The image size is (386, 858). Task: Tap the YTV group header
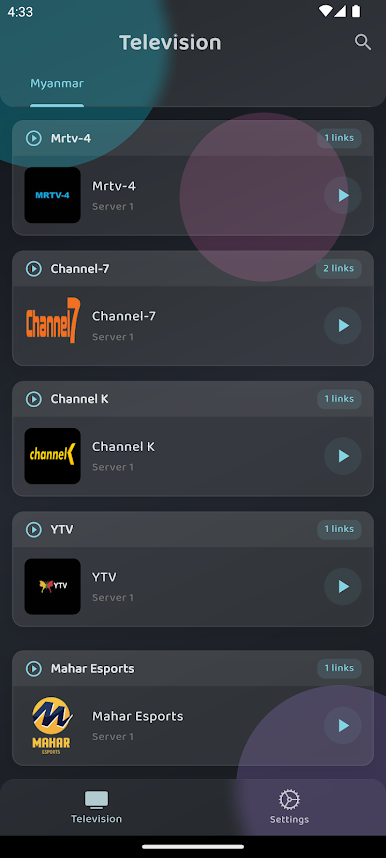click(193, 529)
